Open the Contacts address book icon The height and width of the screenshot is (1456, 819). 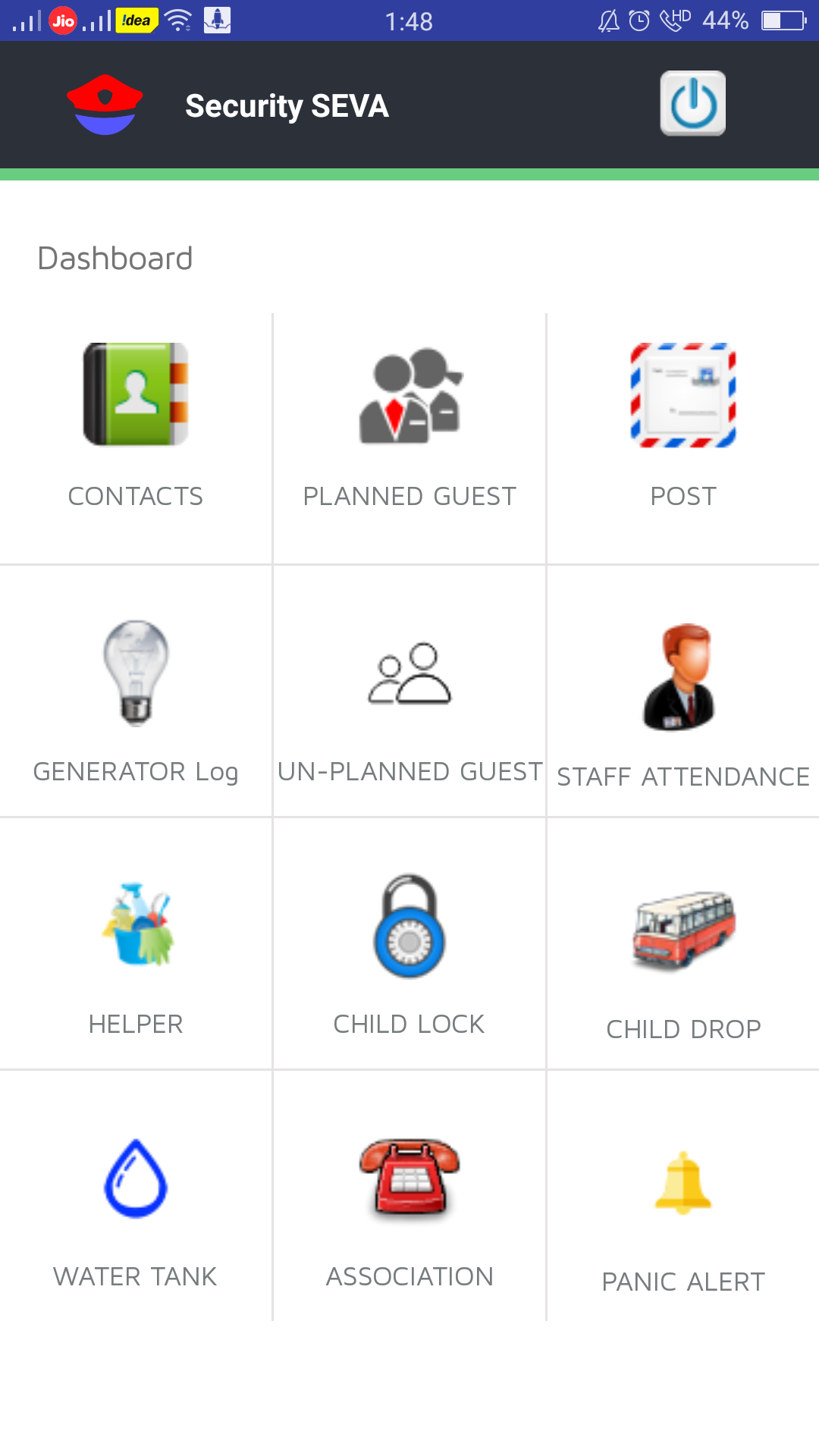[x=136, y=394]
